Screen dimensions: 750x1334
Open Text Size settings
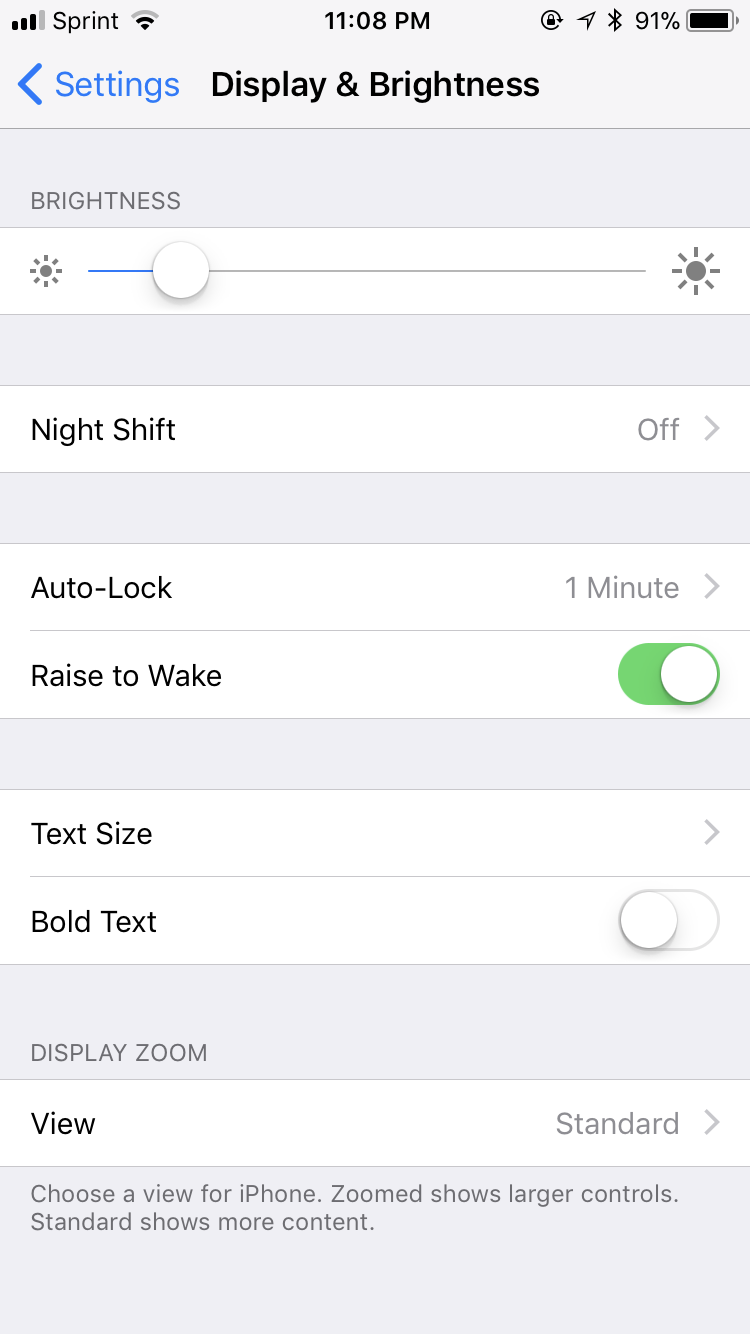point(375,833)
